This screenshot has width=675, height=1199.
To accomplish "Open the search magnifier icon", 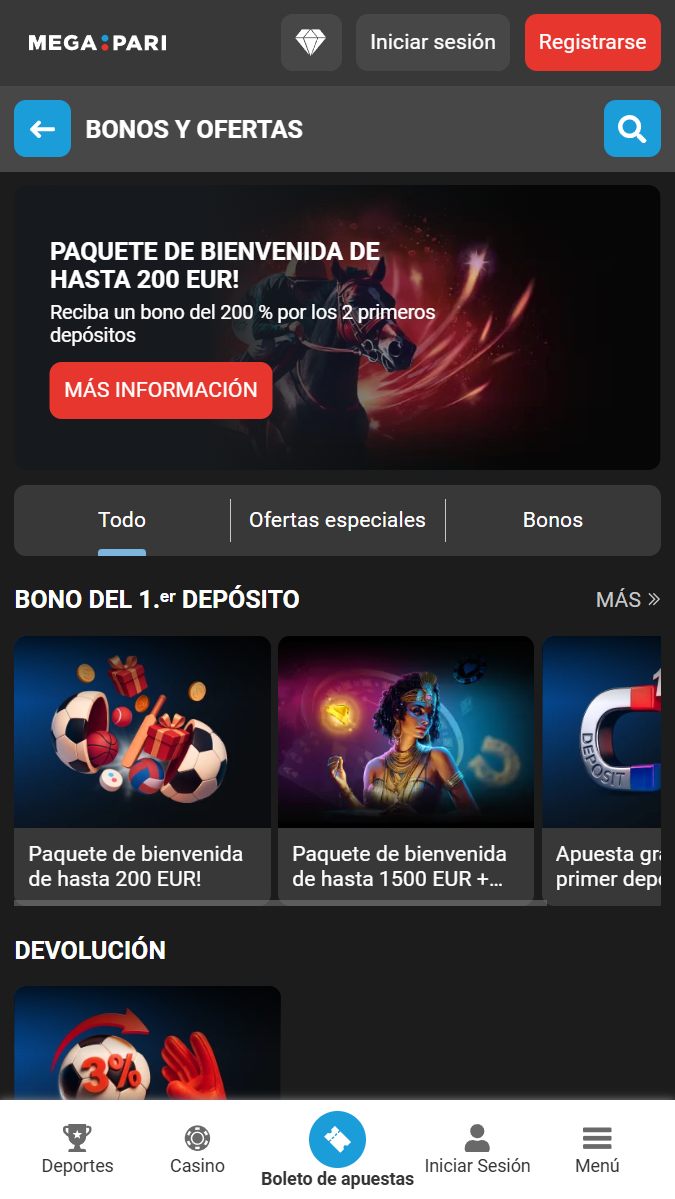I will pyautogui.click(x=632, y=129).
